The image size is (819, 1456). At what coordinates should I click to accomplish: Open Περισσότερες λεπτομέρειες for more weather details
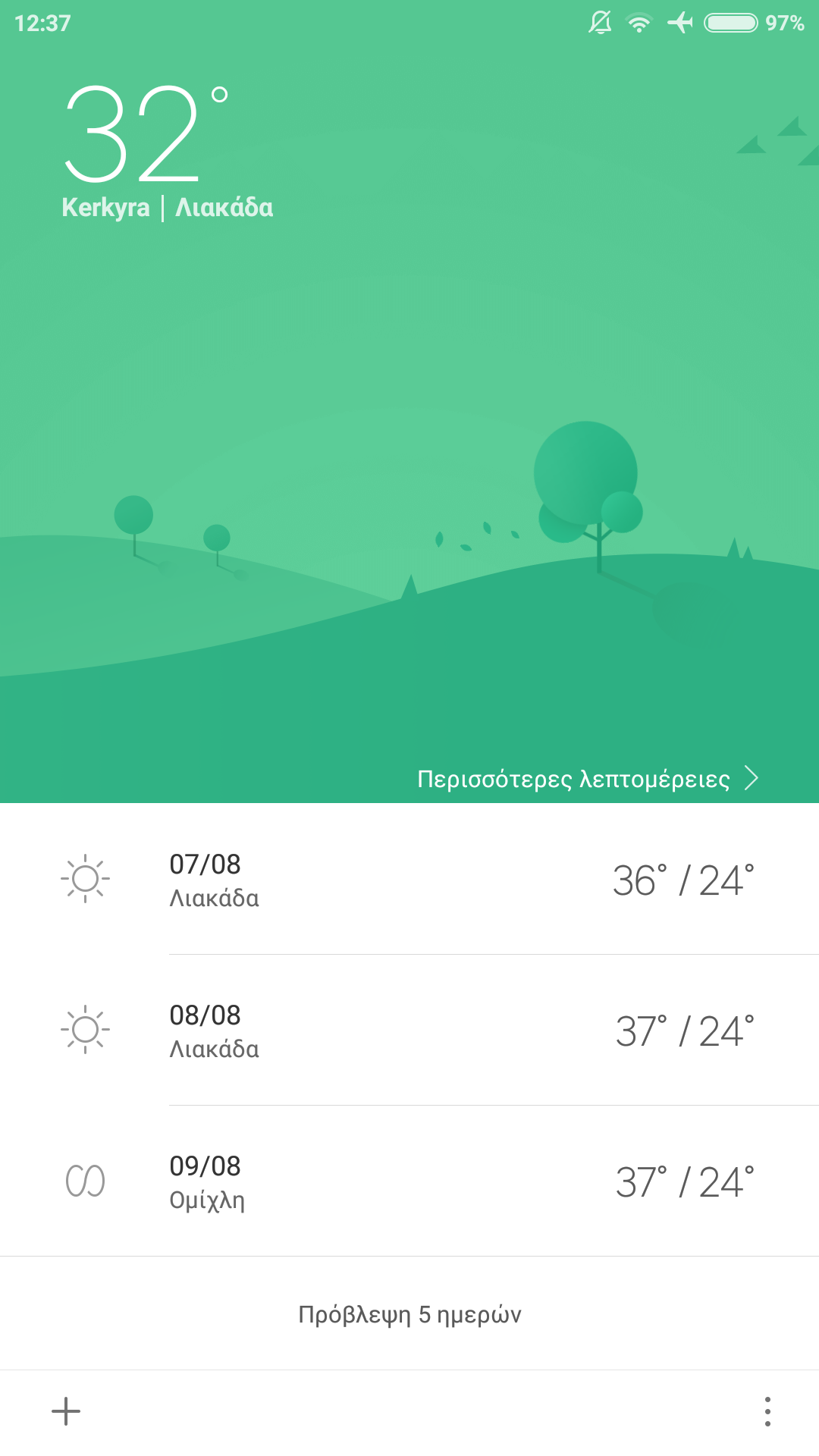click(587, 779)
